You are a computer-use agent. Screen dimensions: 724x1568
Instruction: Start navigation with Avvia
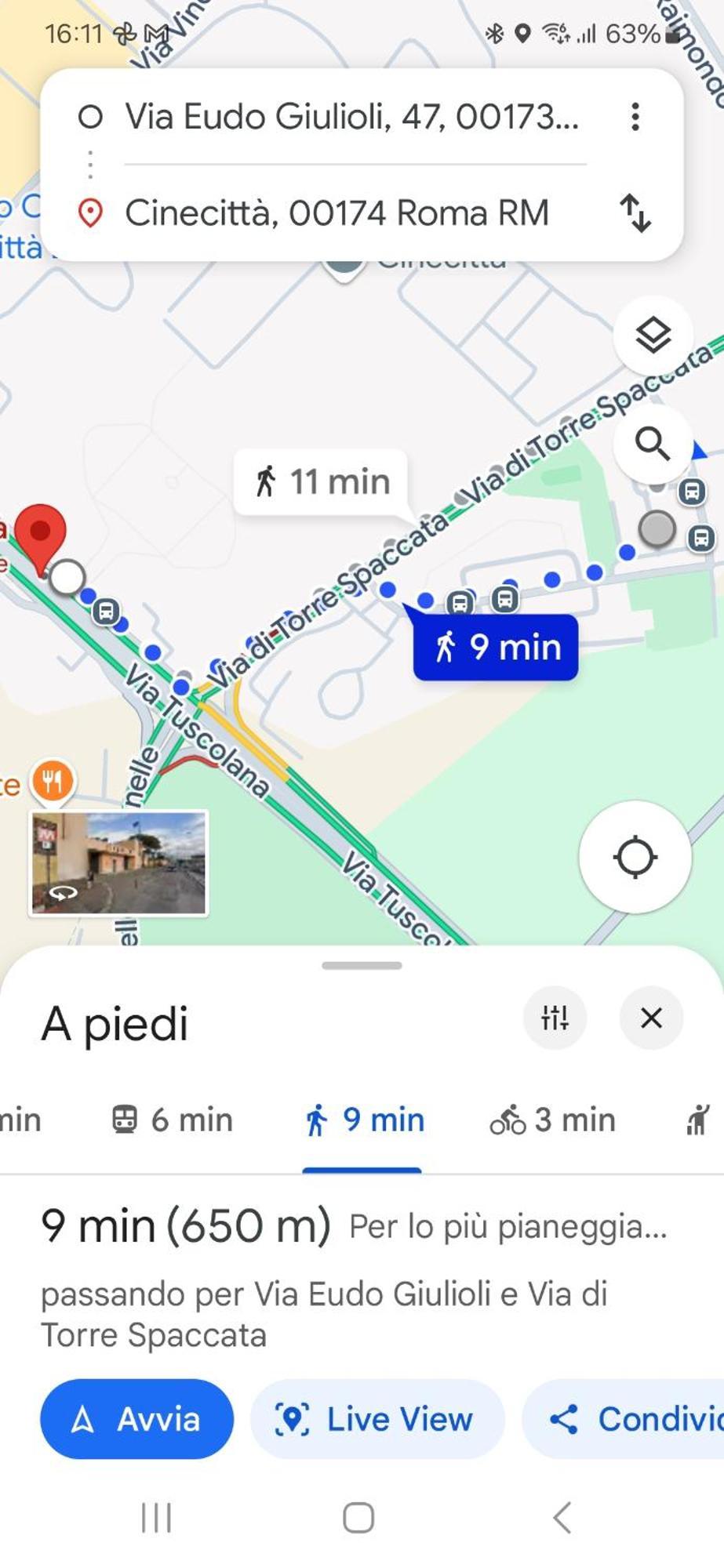[137, 1419]
